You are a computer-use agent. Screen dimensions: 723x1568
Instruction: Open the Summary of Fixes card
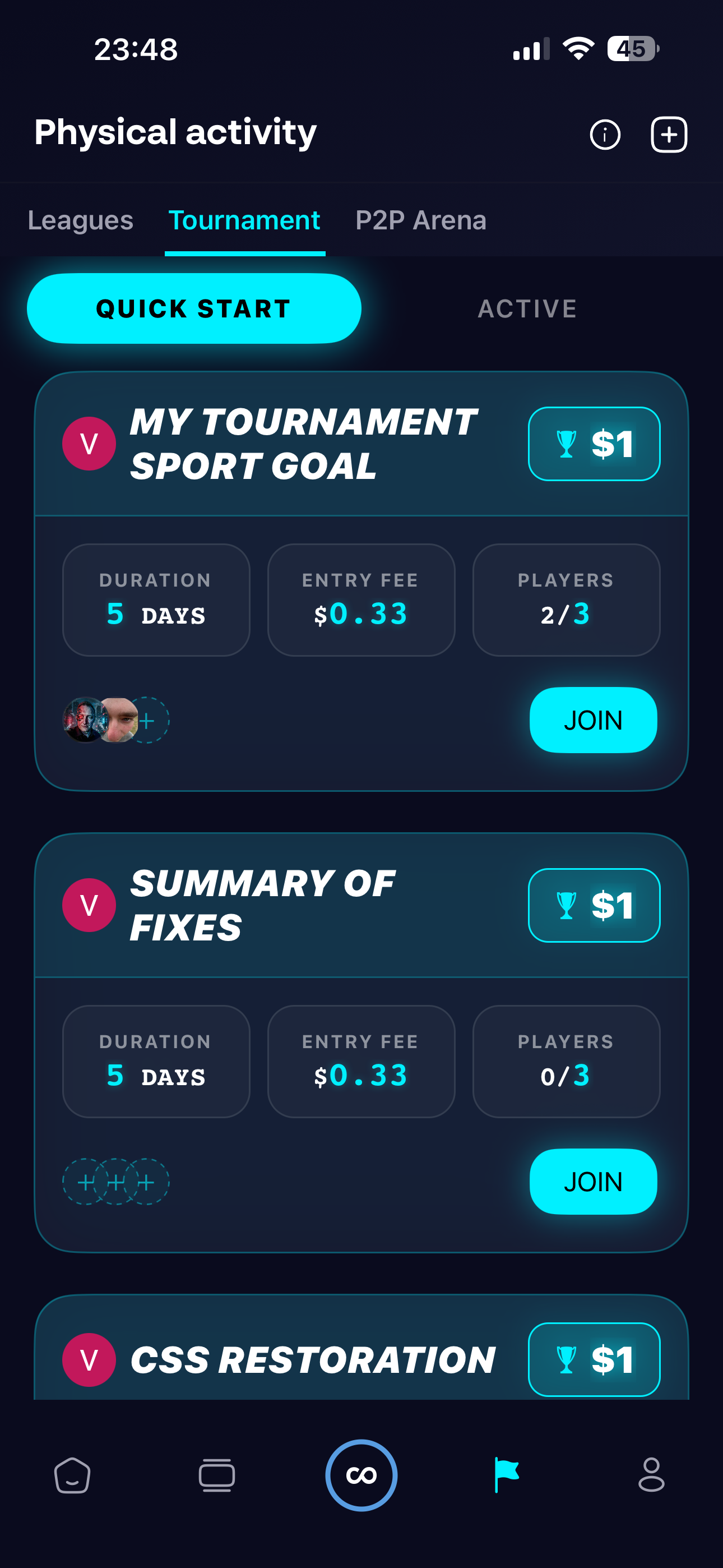263,905
